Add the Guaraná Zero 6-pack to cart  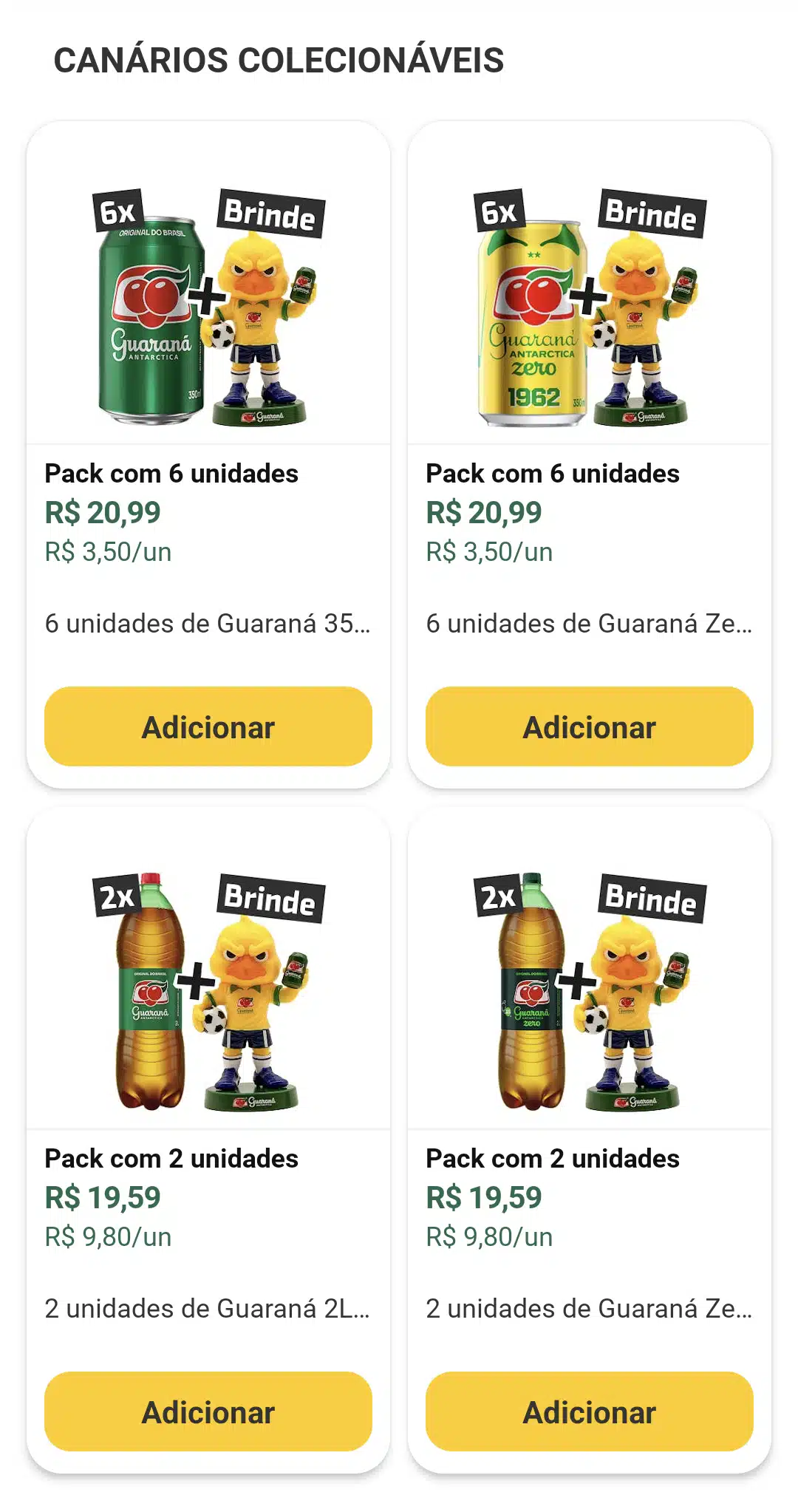(x=589, y=728)
